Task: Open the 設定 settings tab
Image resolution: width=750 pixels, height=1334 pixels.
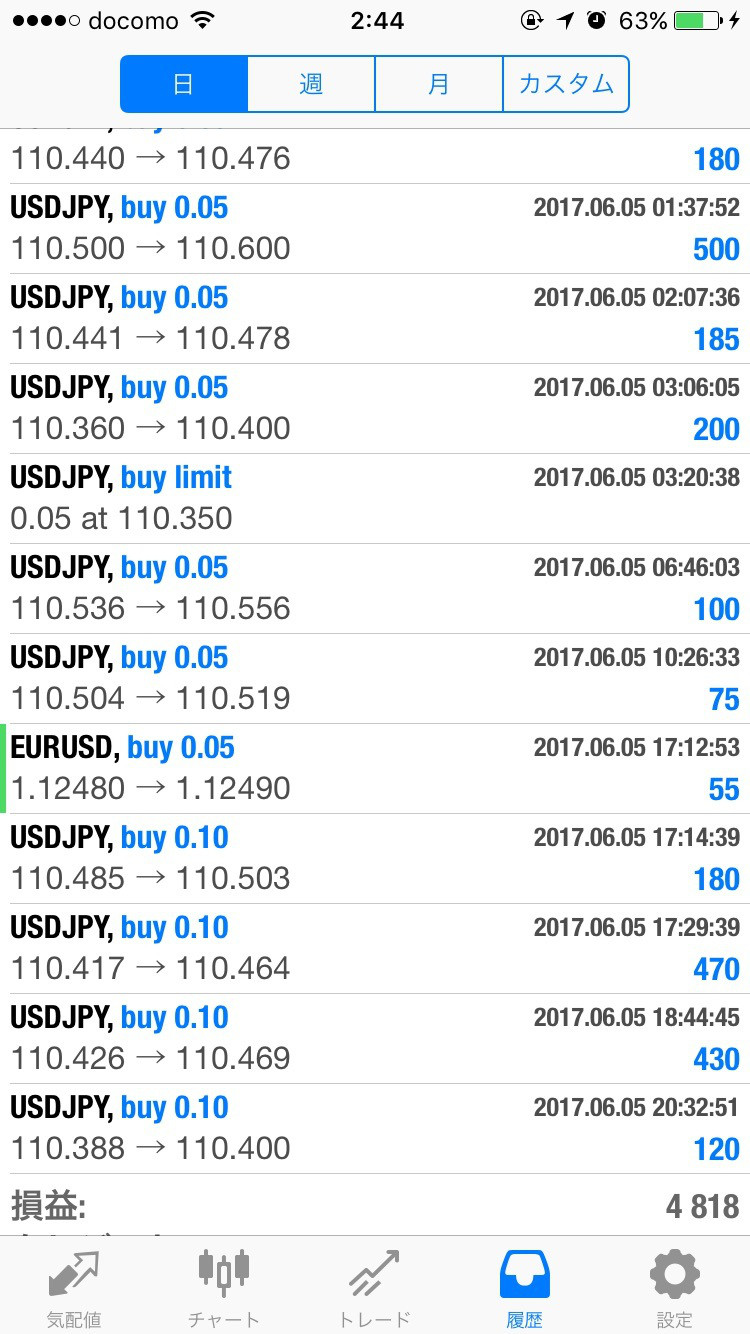Action: coord(674,1288)
